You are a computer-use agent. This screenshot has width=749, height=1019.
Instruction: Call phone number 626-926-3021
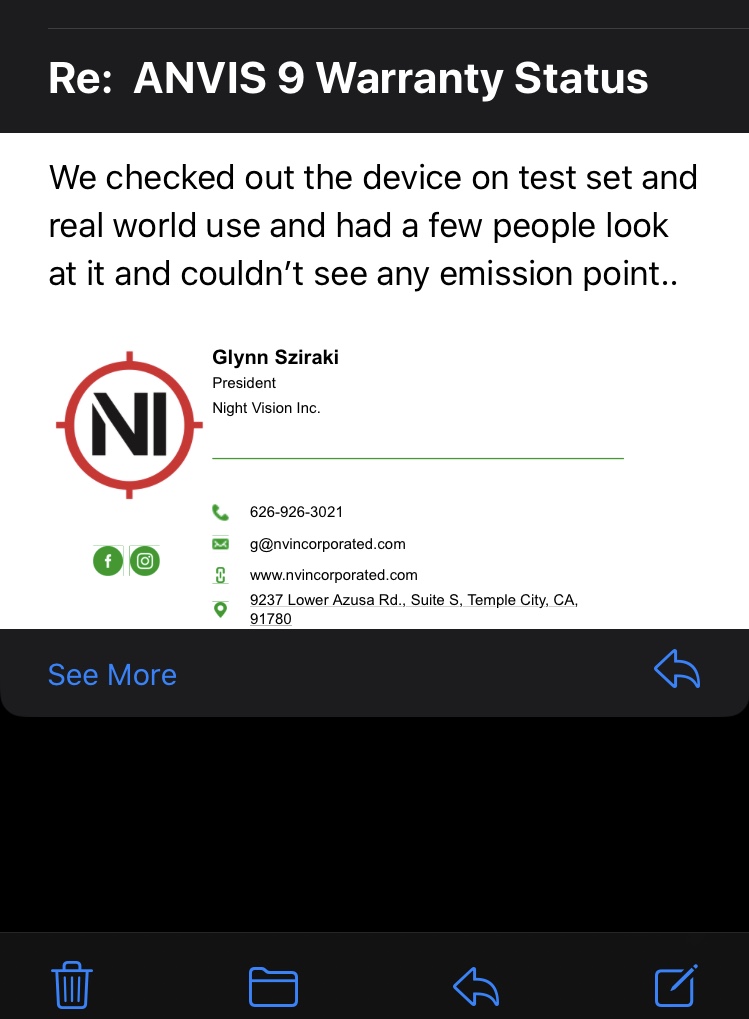point(296,512)
